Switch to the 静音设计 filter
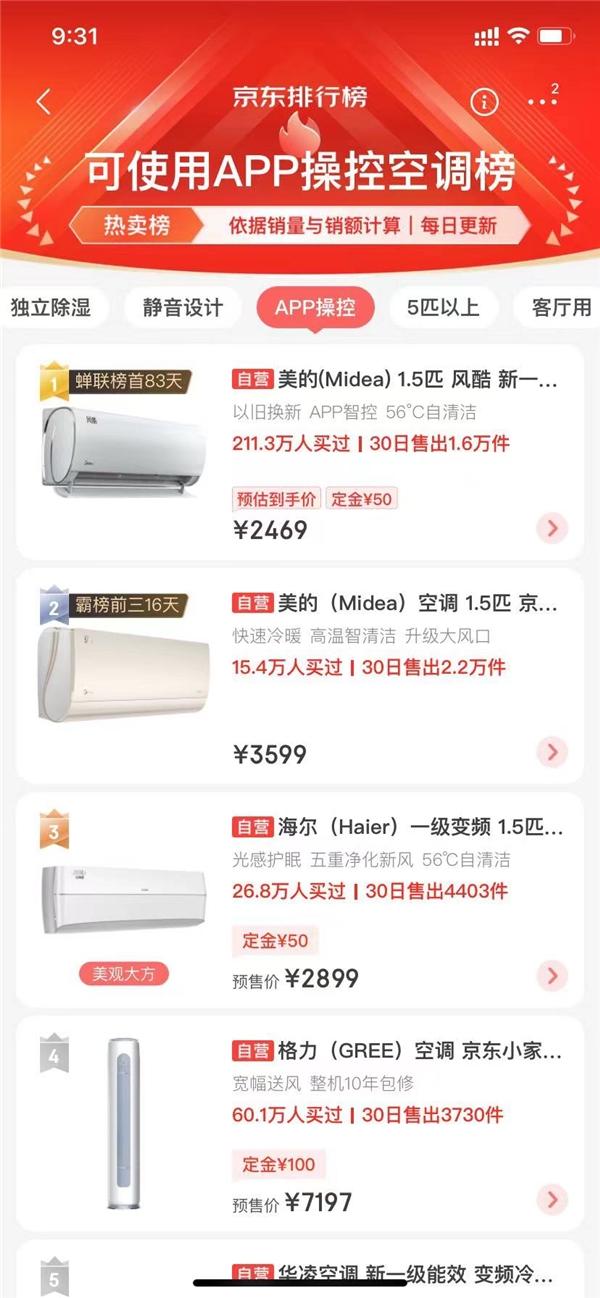Screen dimensions: 600x1298 pos(183,307)
